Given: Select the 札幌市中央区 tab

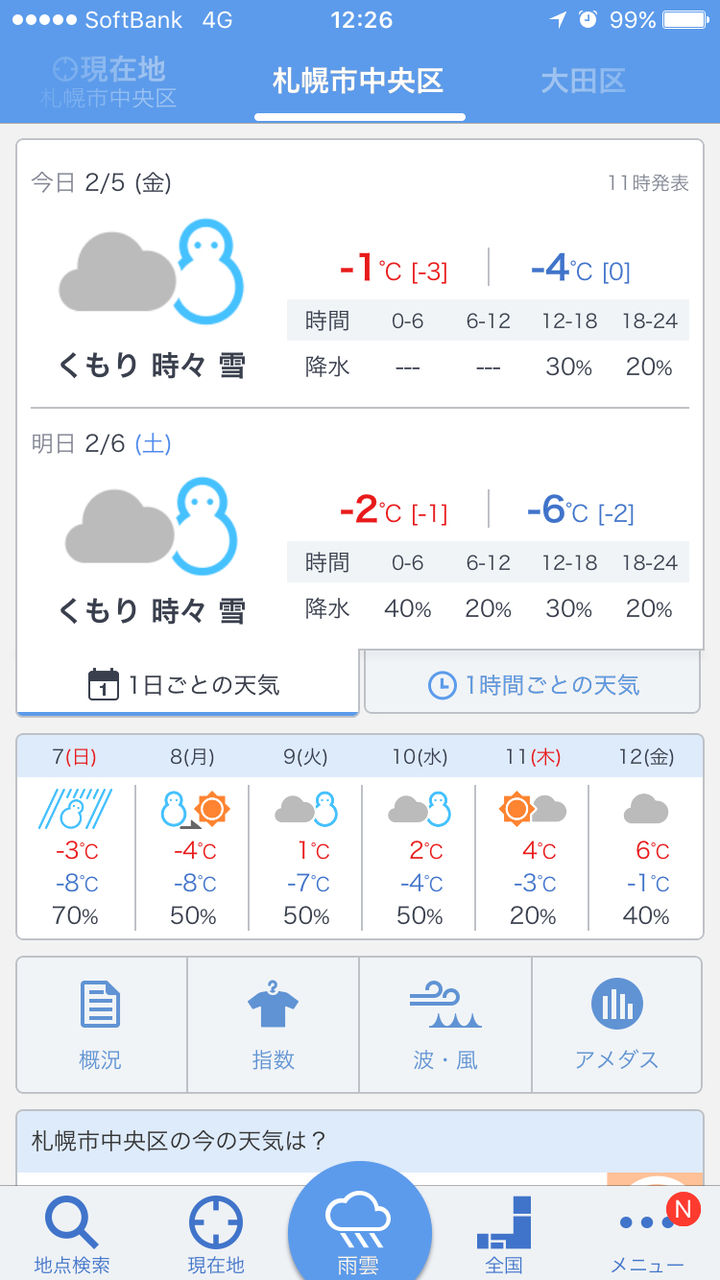Looking at the screenshot, I should point(358,81).
